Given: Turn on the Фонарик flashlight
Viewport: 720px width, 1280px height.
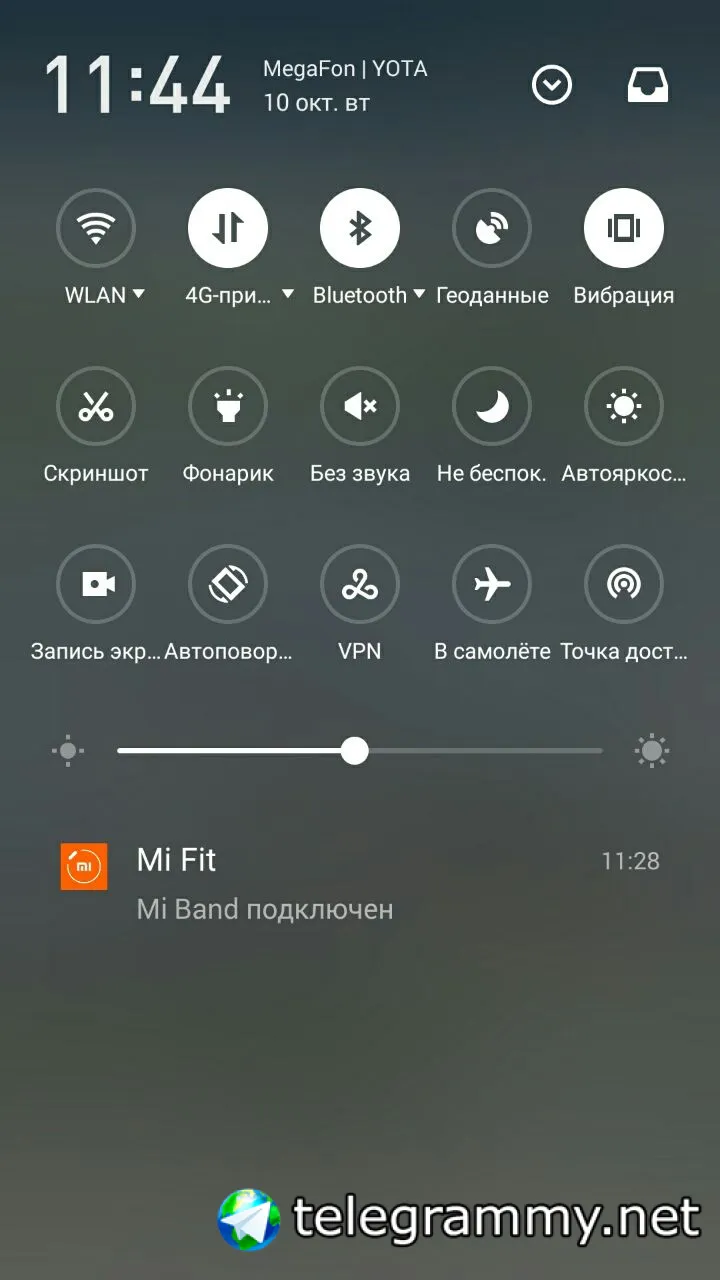Looking at the screenshot, I should click(x=228, y=407).
